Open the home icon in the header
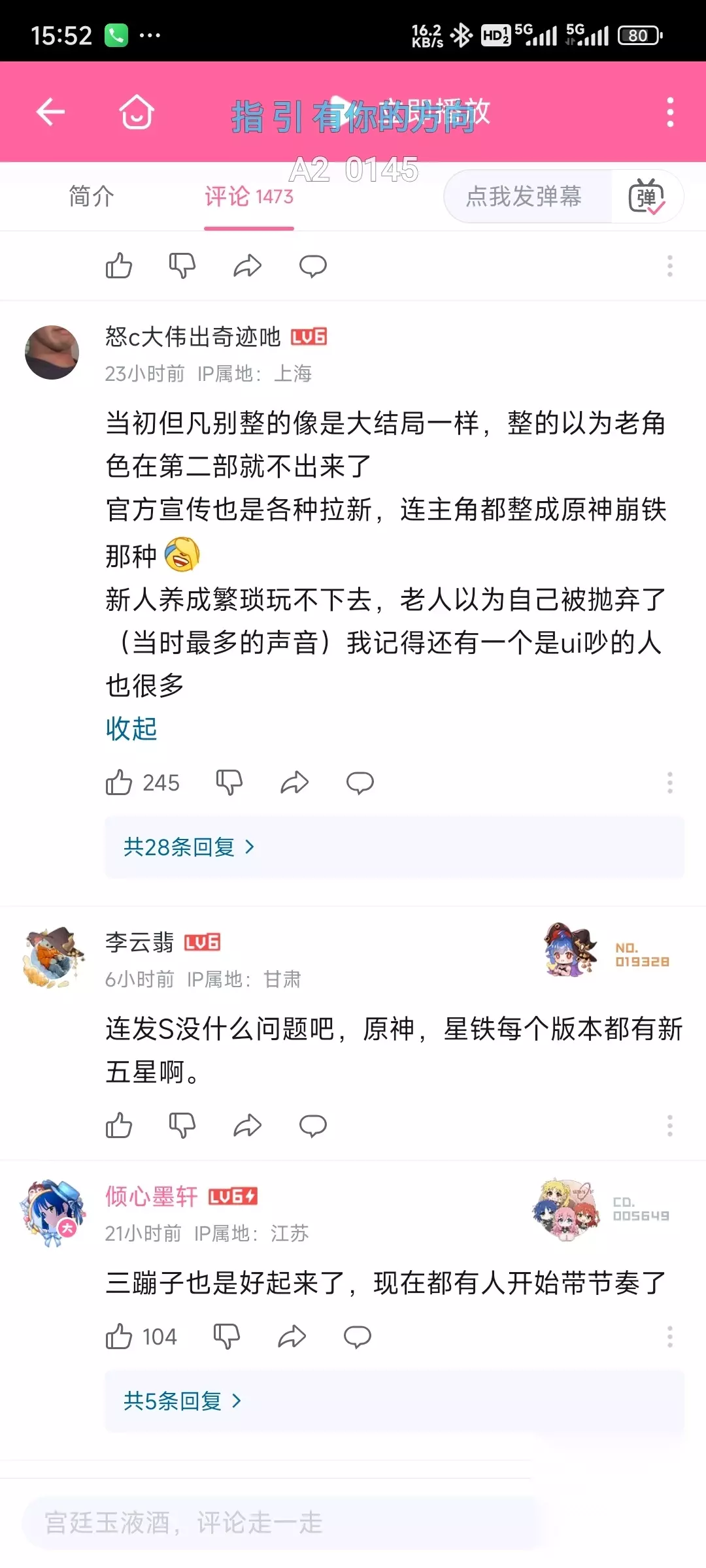The height and width of the screenshot is (1568, 706). [137, 112]
